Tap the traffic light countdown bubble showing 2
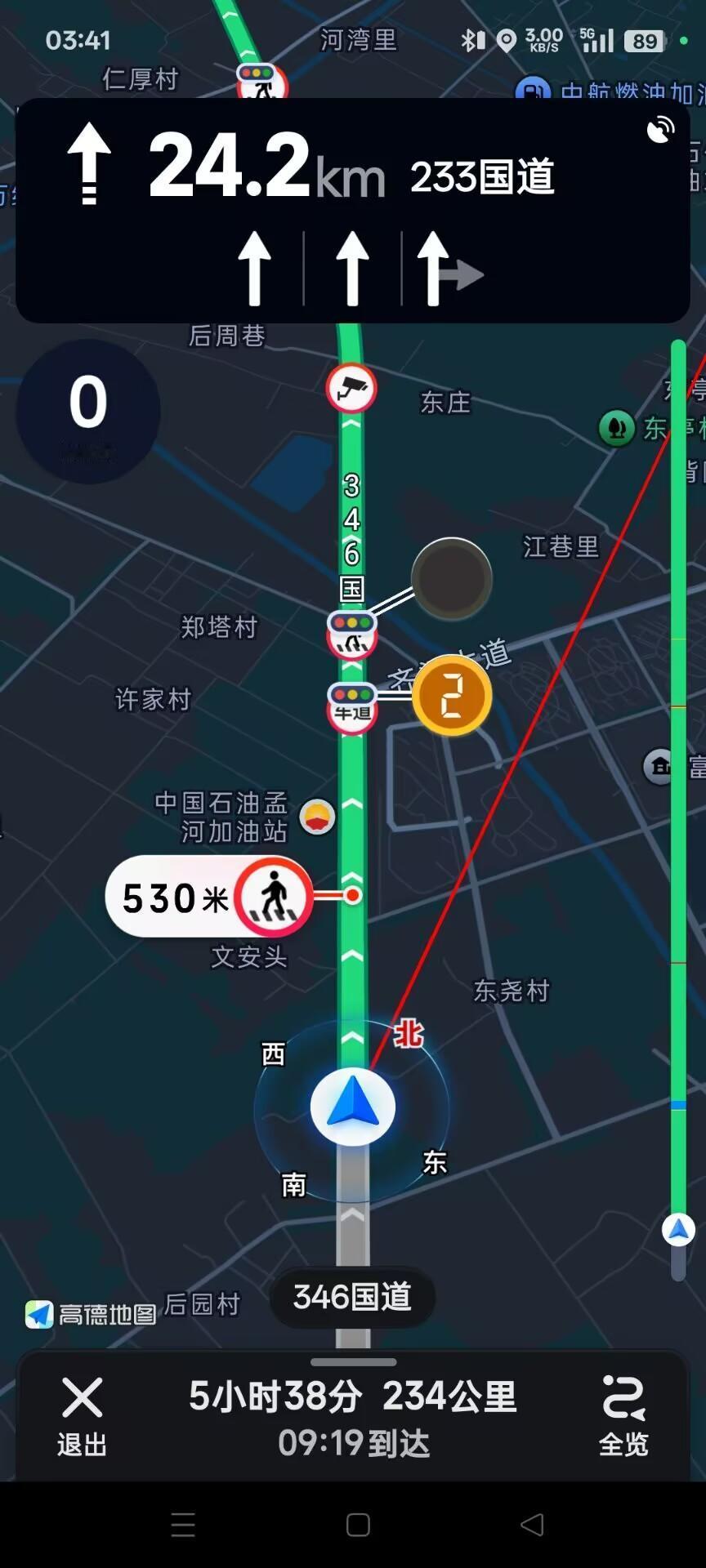706x1568 pixels. pyautogui.click(x=451, y=696)
